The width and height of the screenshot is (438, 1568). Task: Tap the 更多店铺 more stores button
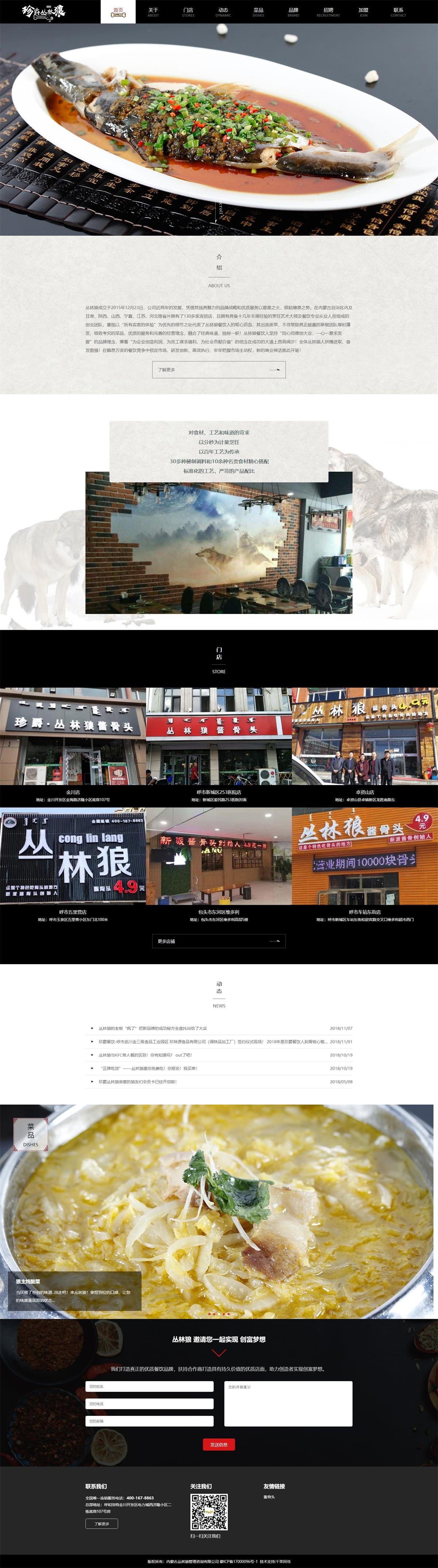click(x=219, y=941)
